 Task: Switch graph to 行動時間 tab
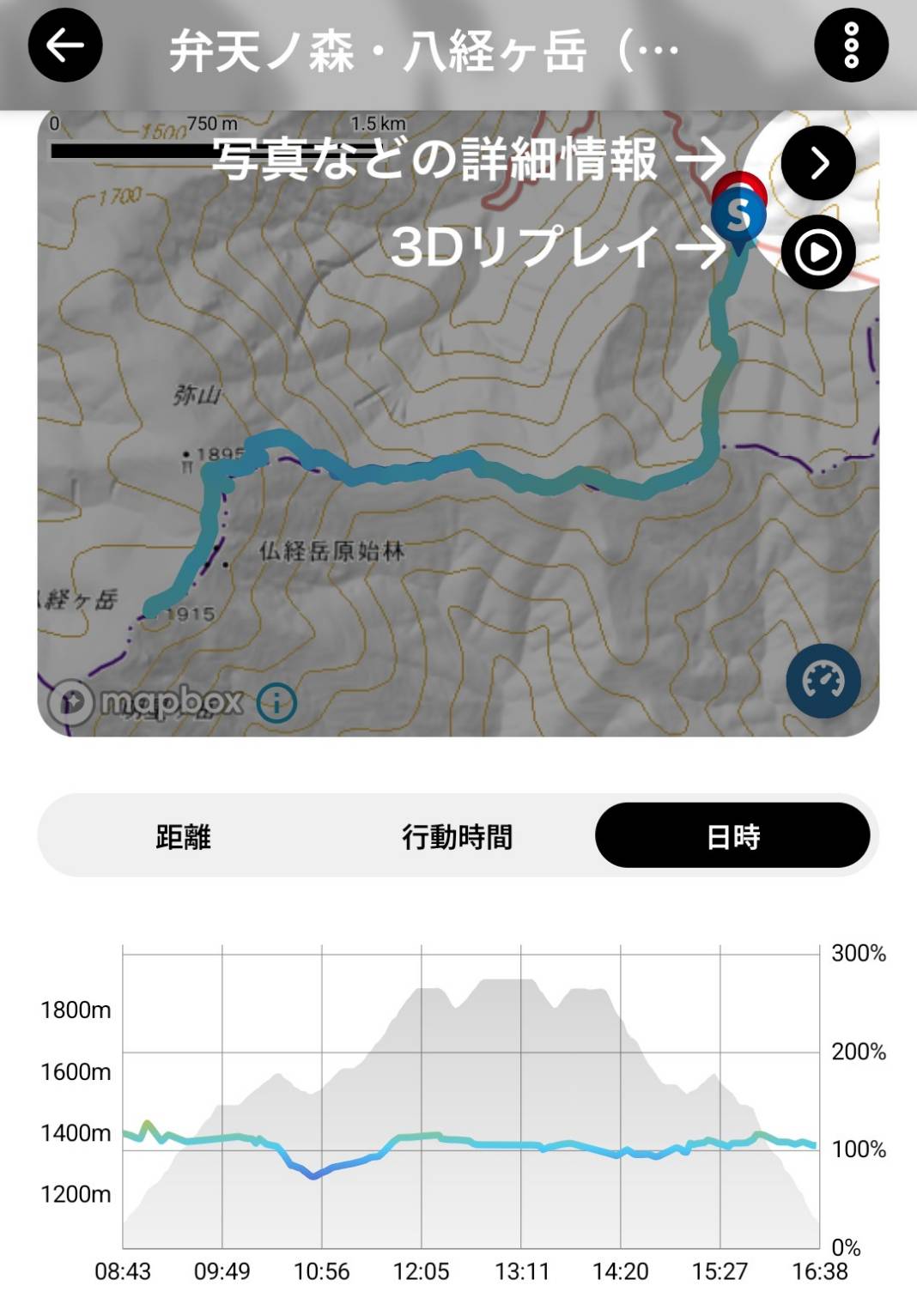pos(457,836)
